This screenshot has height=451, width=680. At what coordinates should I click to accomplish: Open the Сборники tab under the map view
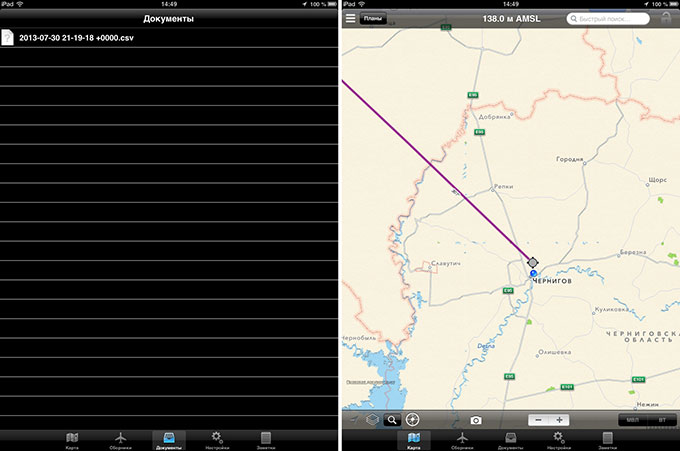[x=462, y=439]
